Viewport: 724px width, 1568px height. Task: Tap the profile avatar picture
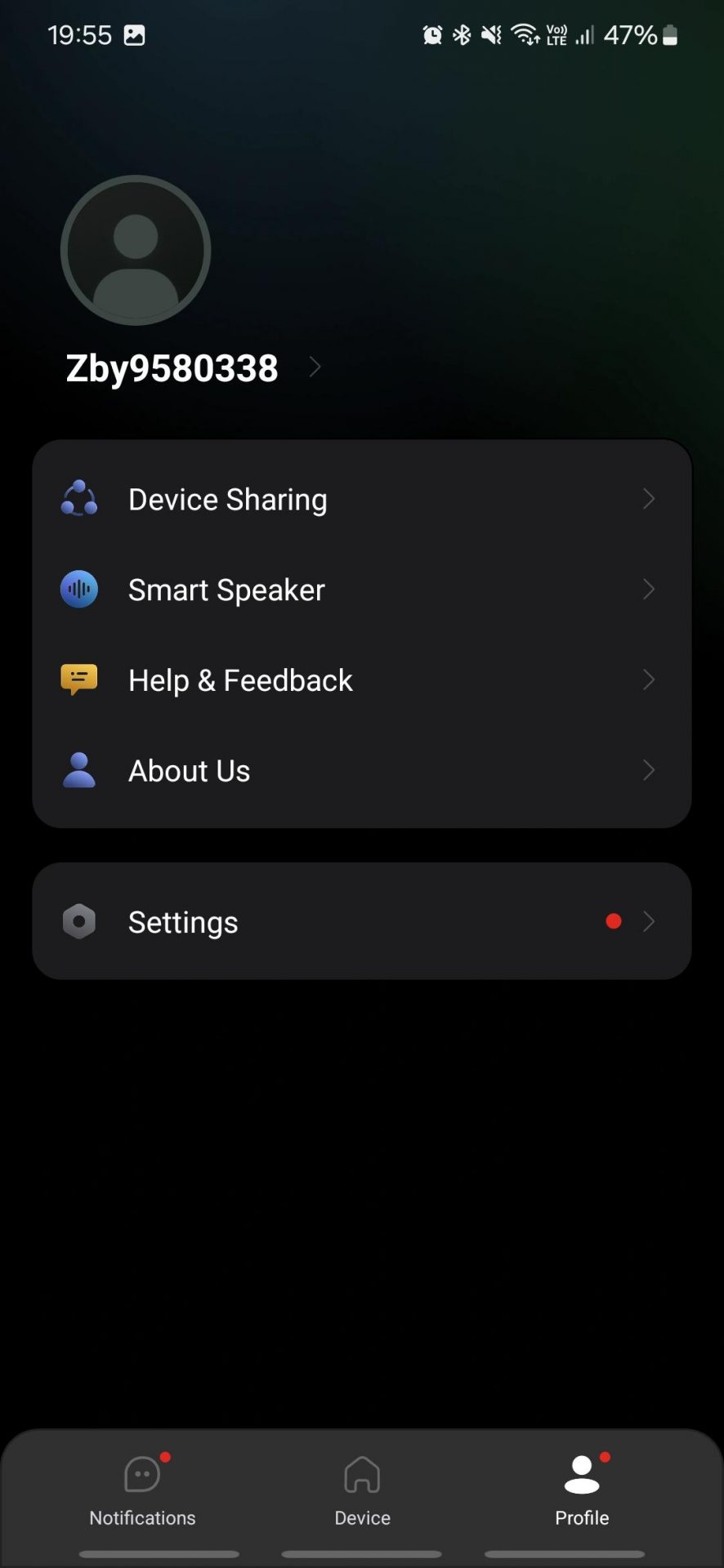[x=136, y=250]
